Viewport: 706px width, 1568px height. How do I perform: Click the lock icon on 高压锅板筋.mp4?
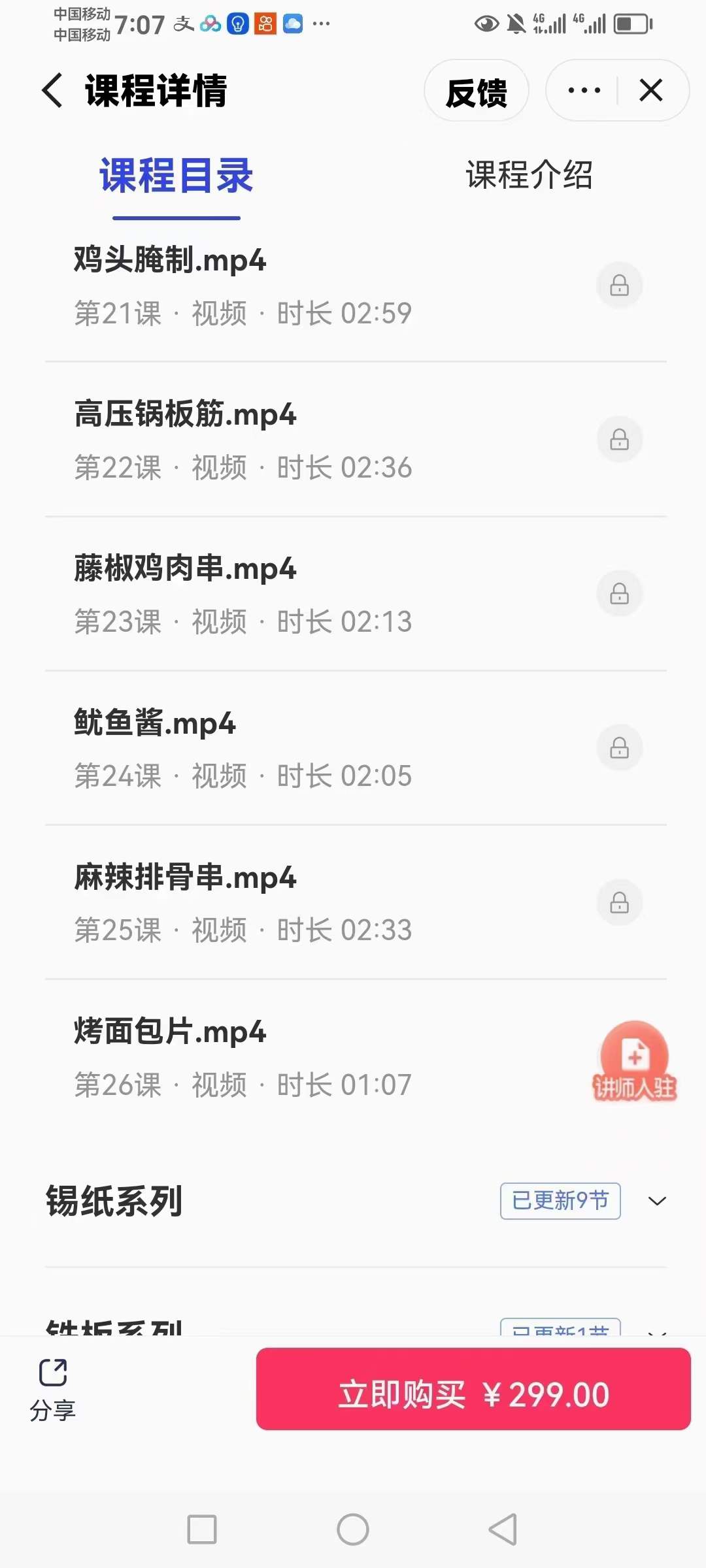619,440
